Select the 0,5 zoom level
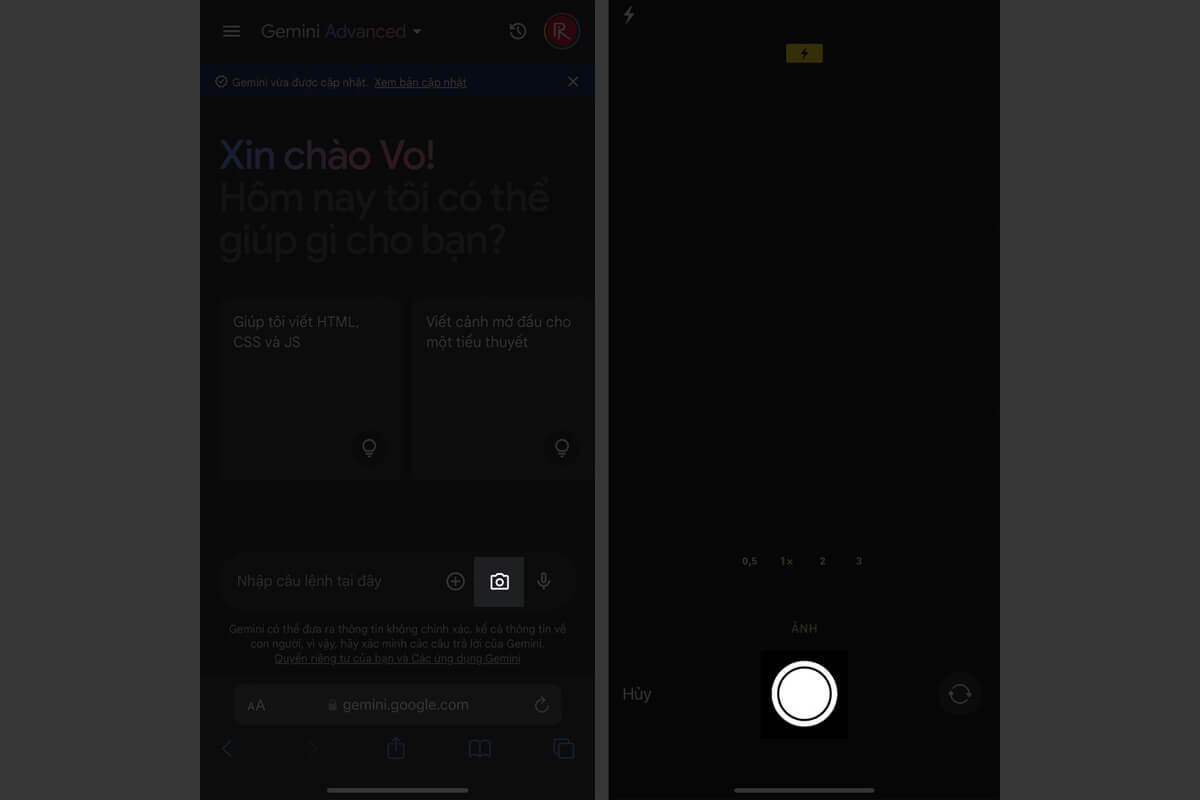This screenshot has width=1200, height=800. pos(749,562)
